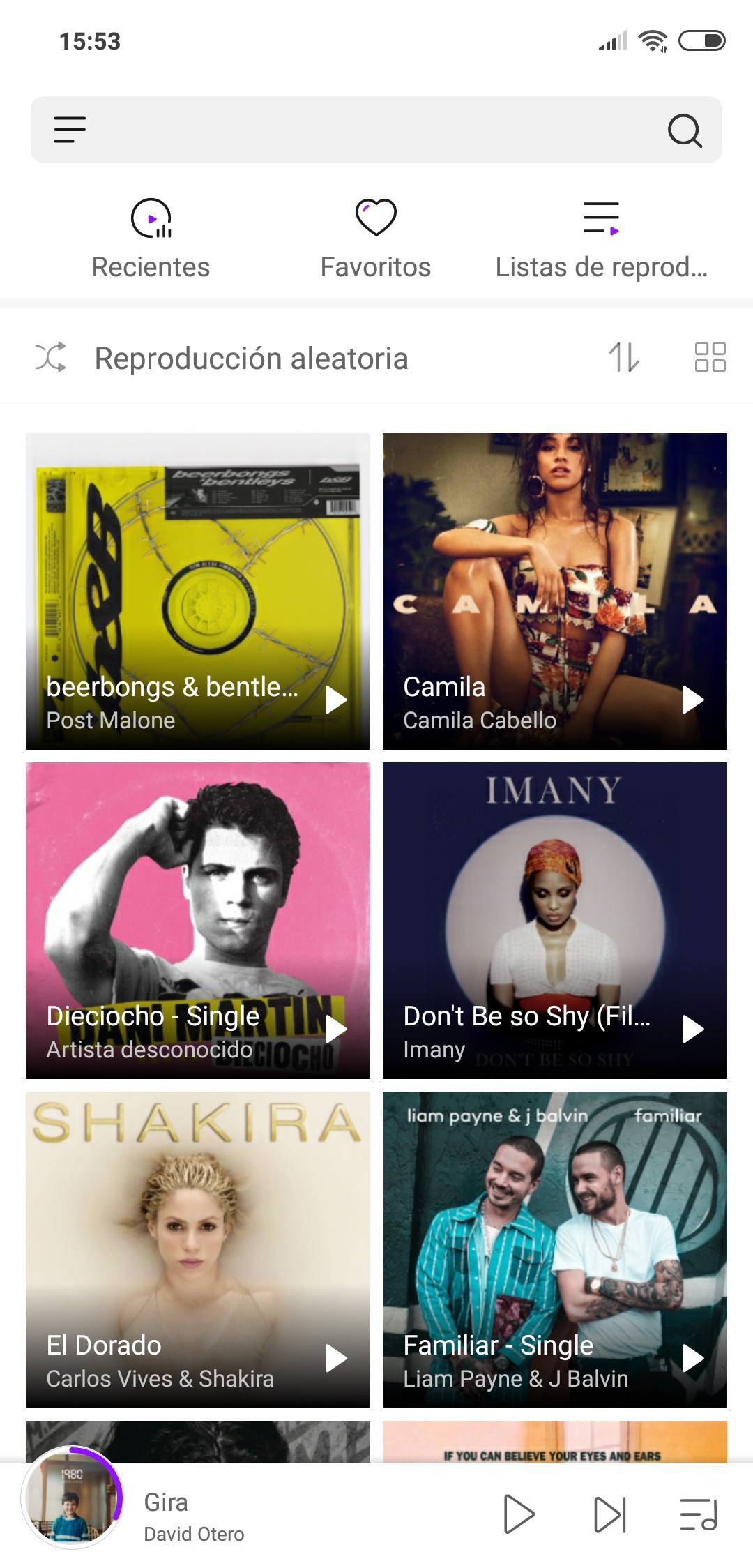Open the sort order options
This screenshot has height=1568, width=753.
pyautogui.click(x=624, y=357)
